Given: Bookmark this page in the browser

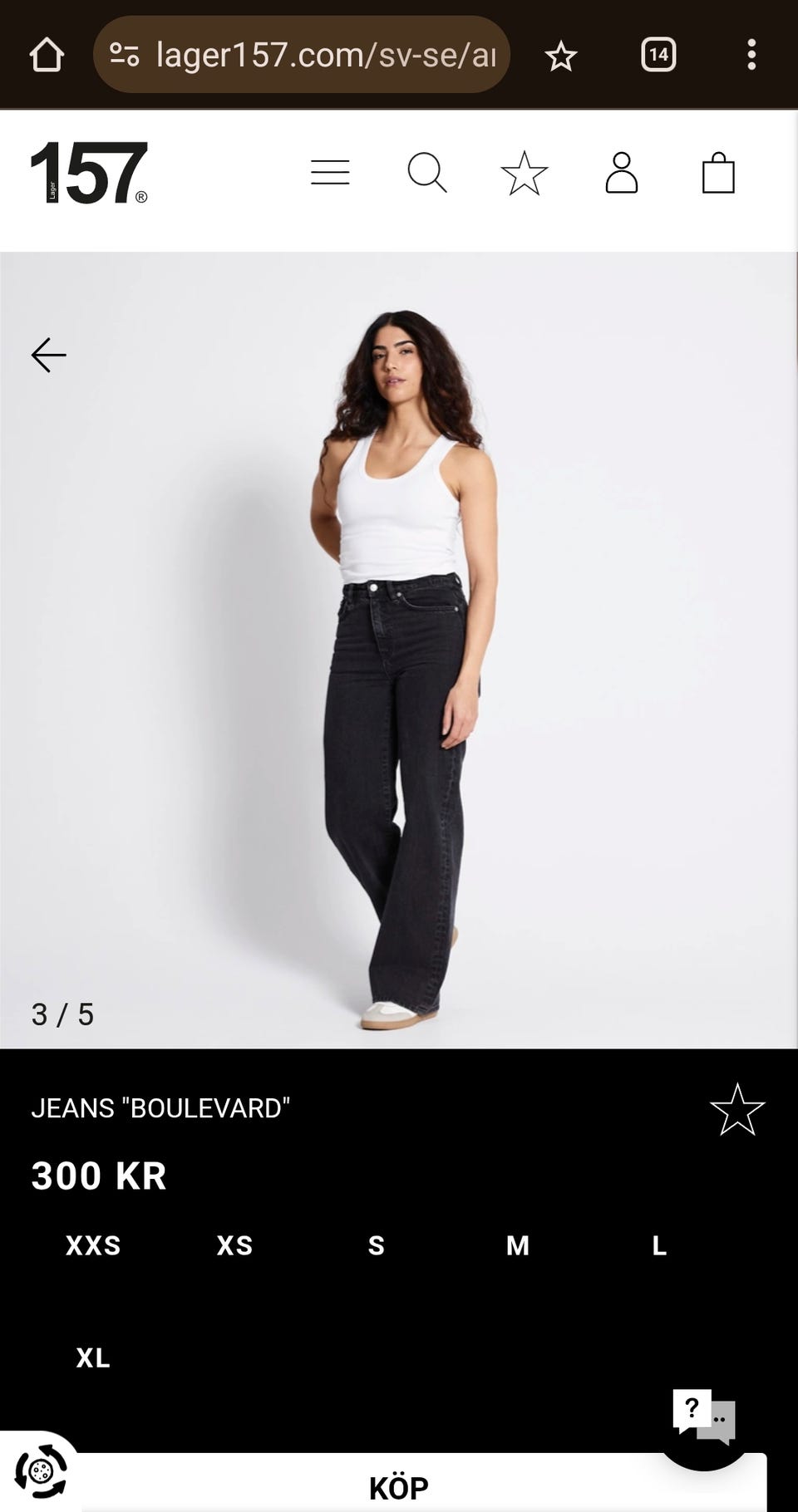Looking at the screenshot, I should click(x=561, y=56).
